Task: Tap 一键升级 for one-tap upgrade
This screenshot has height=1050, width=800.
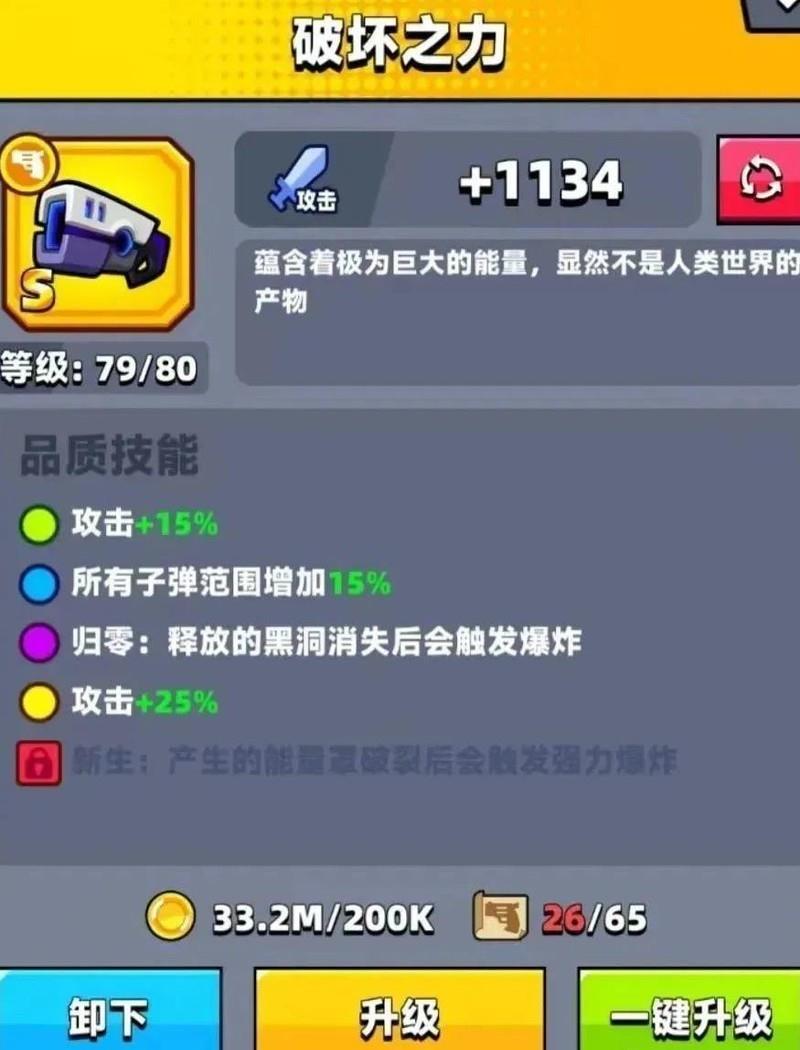Action: pos(692,1015)
